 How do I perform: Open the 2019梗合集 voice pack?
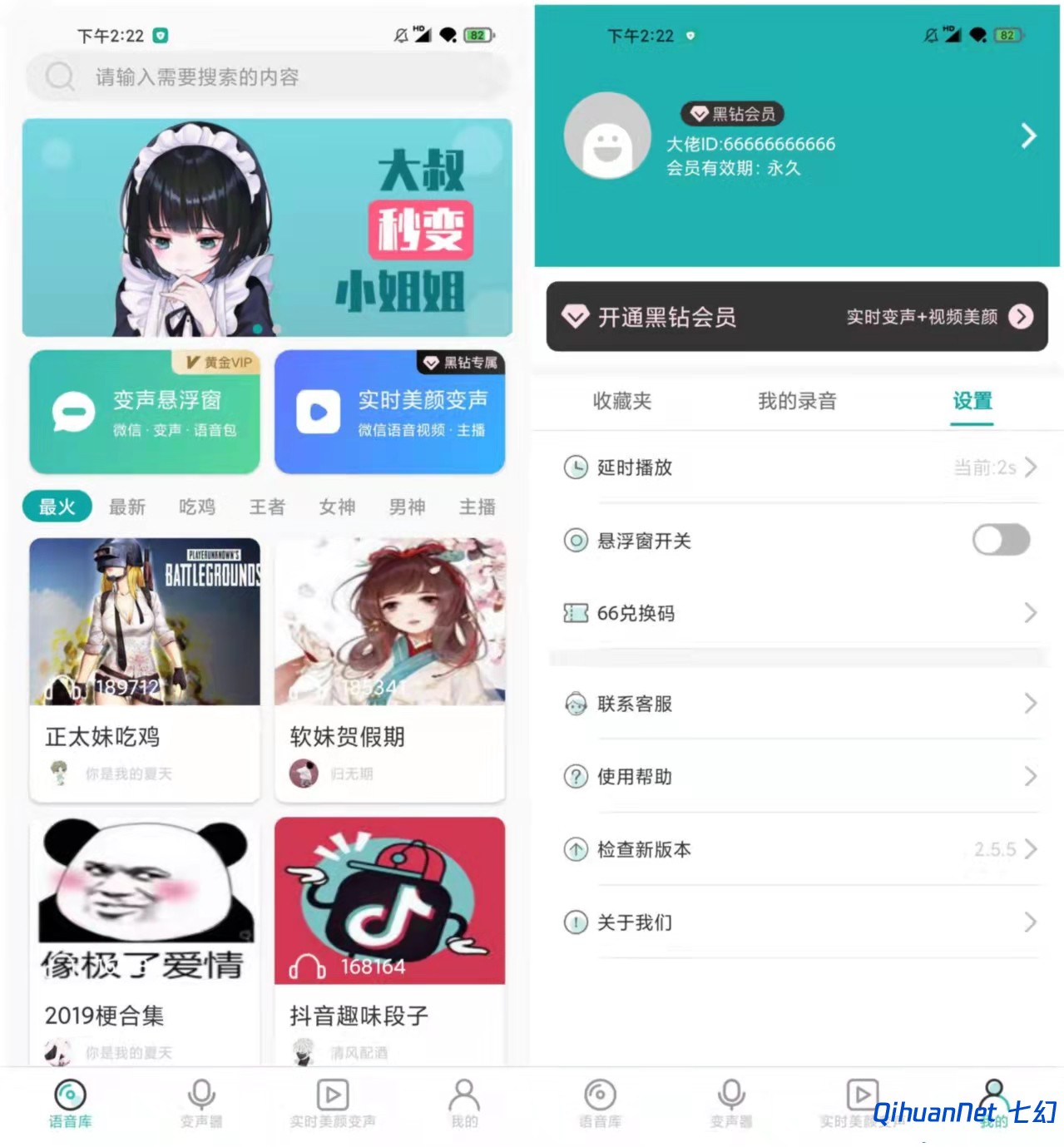coord(145,940)
